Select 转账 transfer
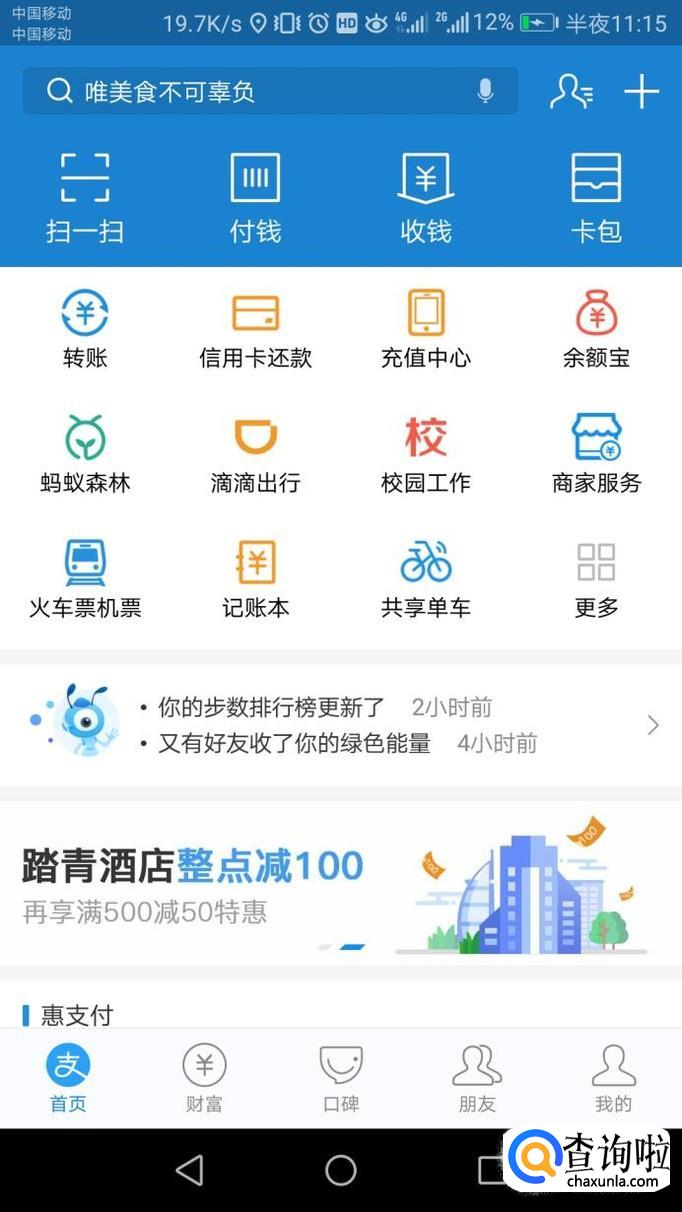This screenshot has height=1212, width=682. point(85,330)
